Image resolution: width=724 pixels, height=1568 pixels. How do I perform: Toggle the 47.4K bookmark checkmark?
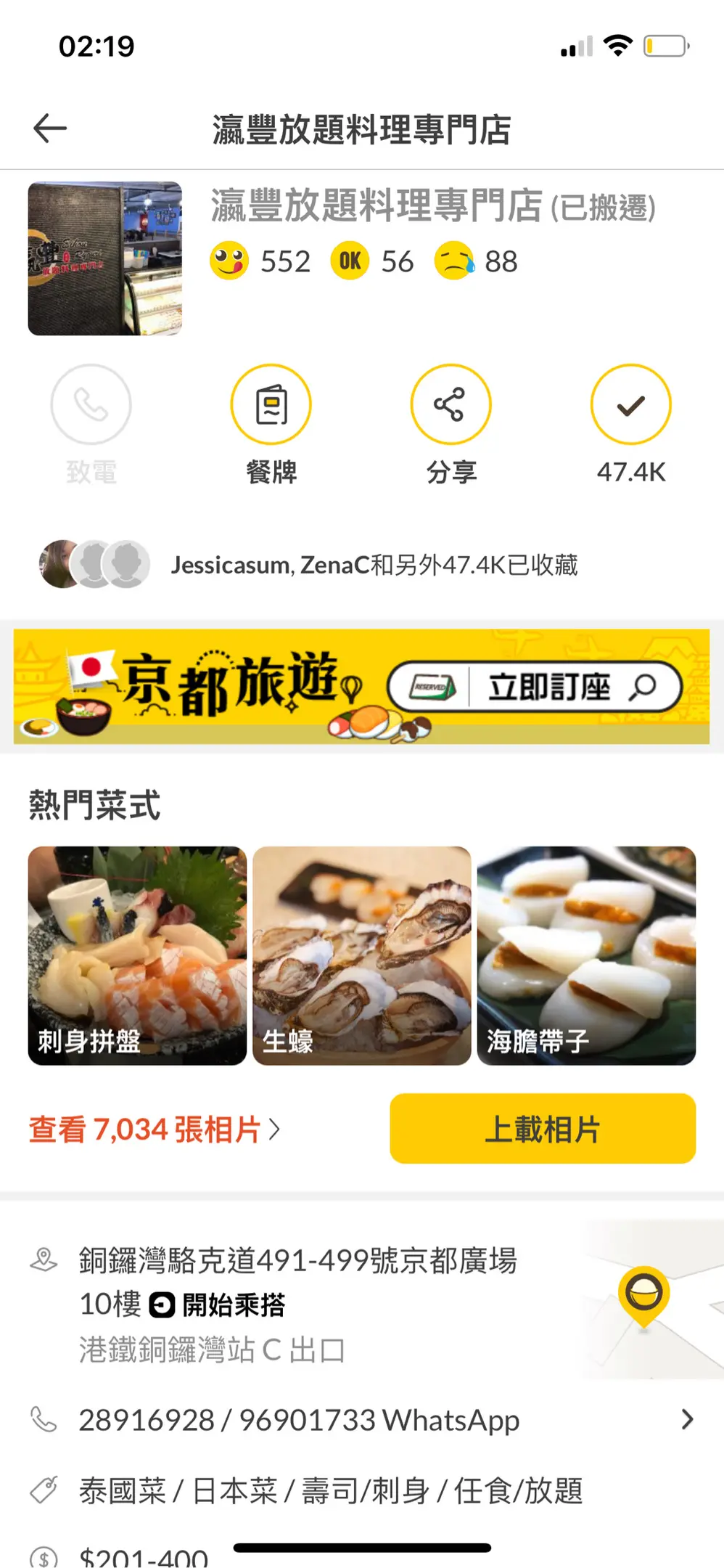tap(630, 405)
